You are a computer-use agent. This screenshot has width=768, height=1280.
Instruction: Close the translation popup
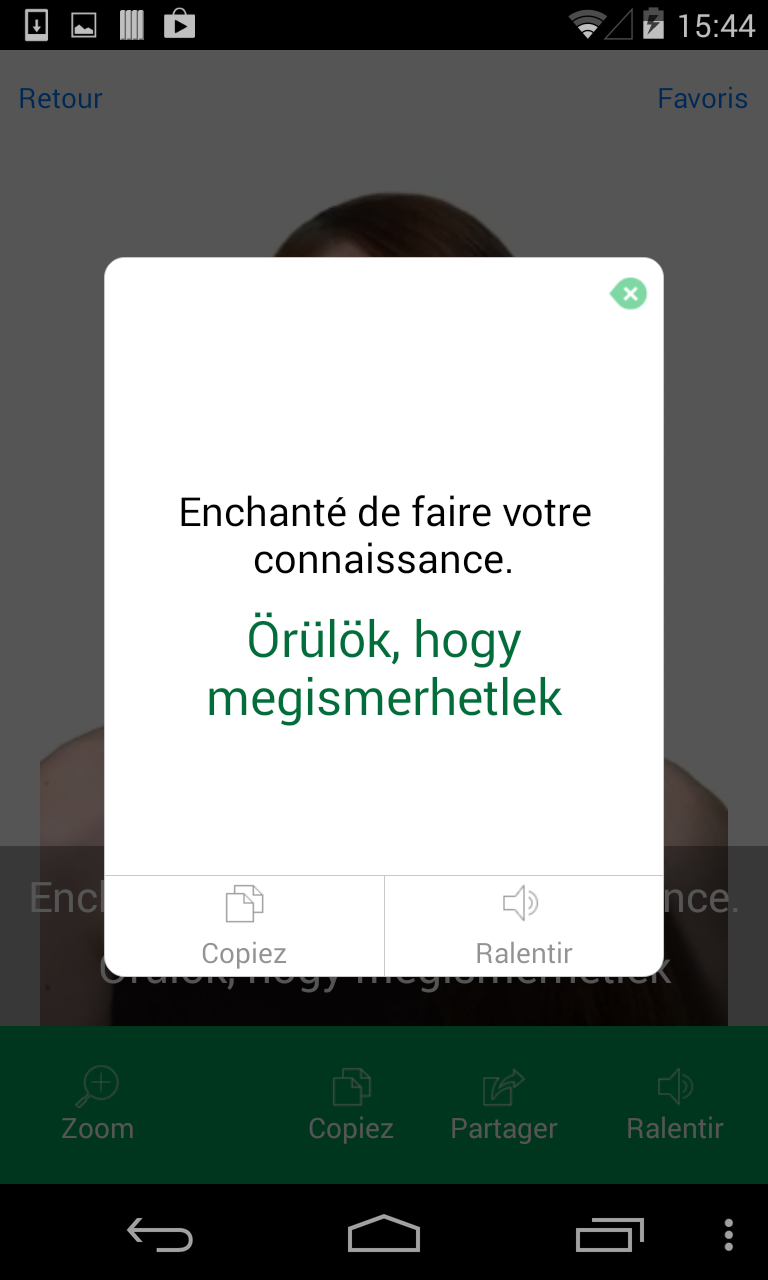click(x=629, y=294)
